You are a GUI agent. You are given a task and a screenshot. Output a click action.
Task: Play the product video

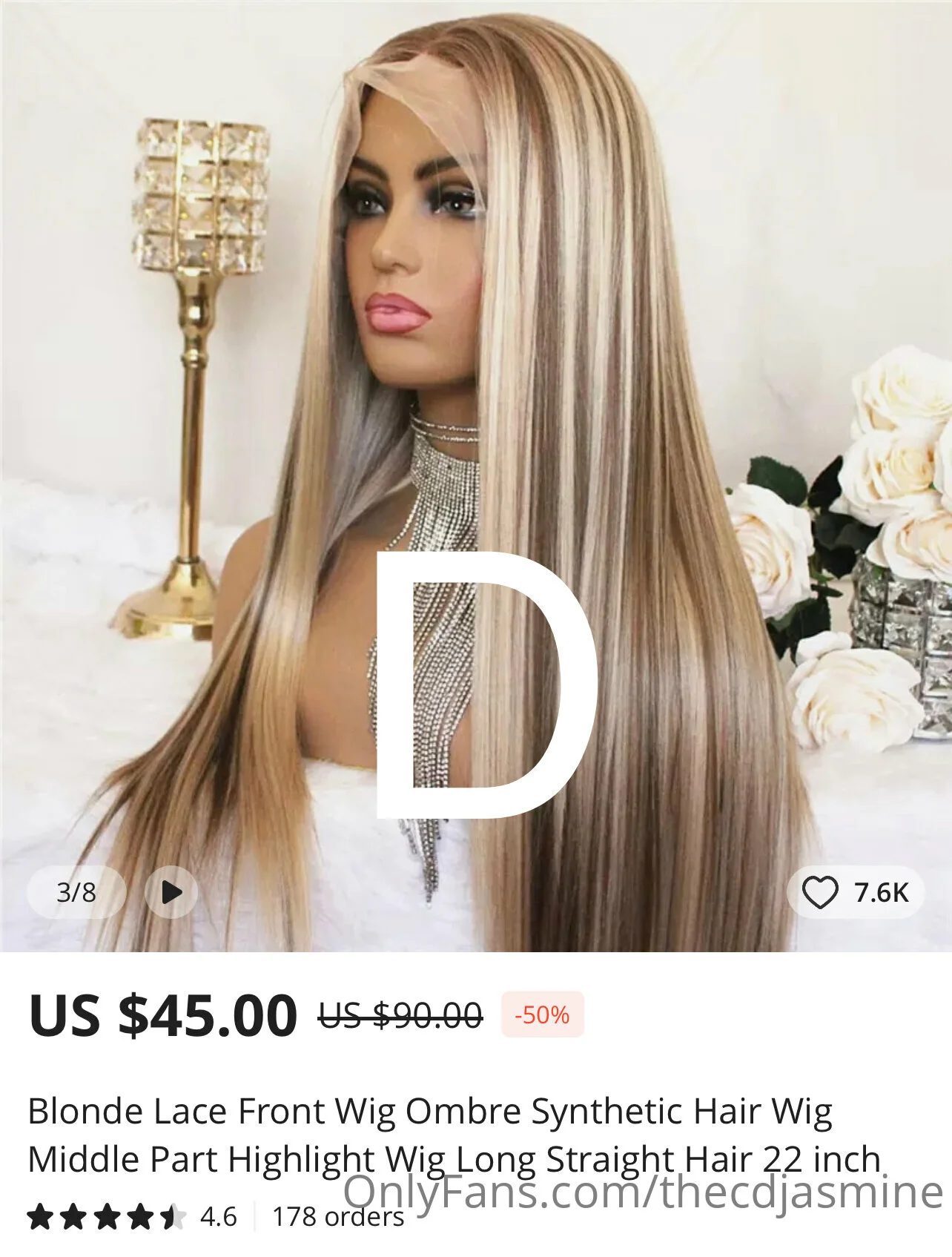[x=171, y=891]
